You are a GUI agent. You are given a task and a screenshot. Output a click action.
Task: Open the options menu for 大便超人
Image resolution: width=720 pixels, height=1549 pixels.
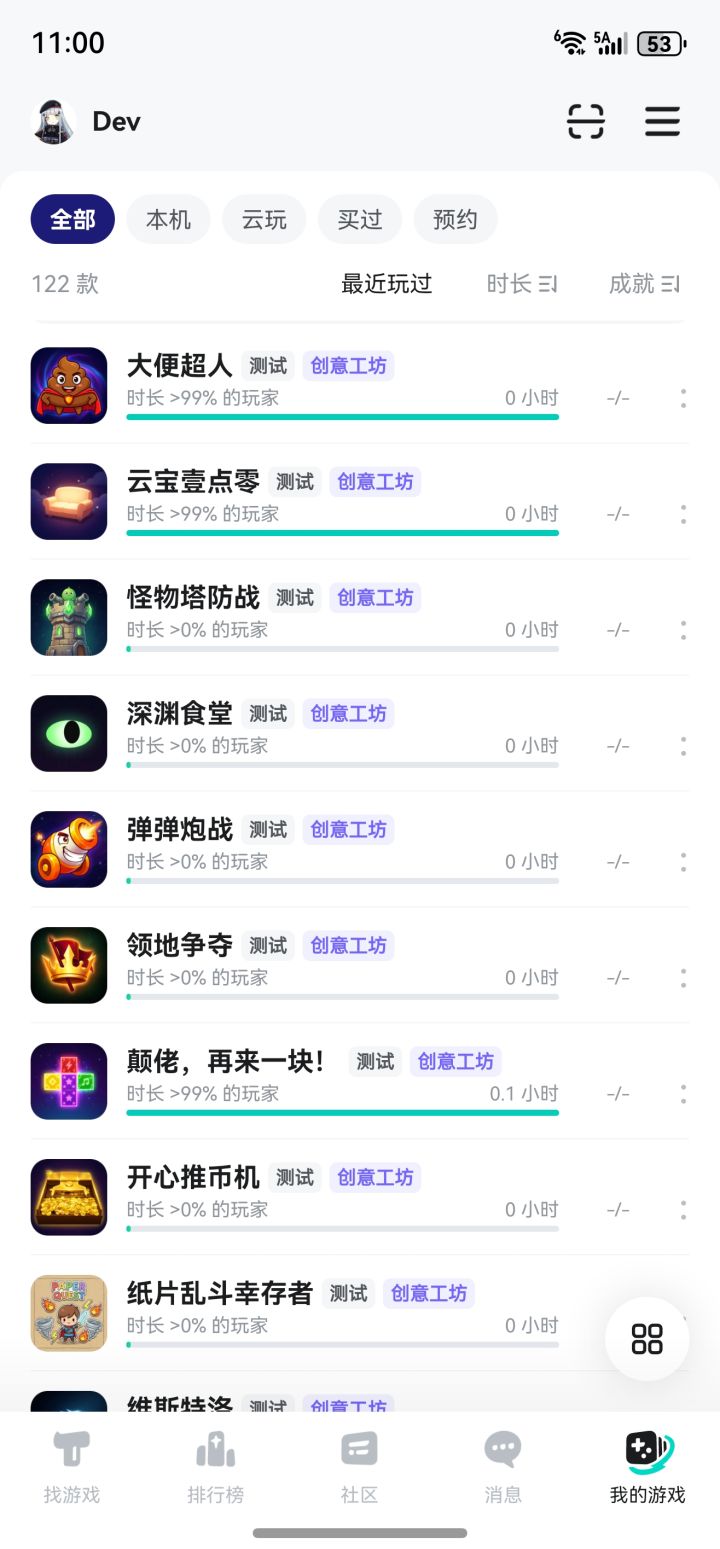pos(684,399)
